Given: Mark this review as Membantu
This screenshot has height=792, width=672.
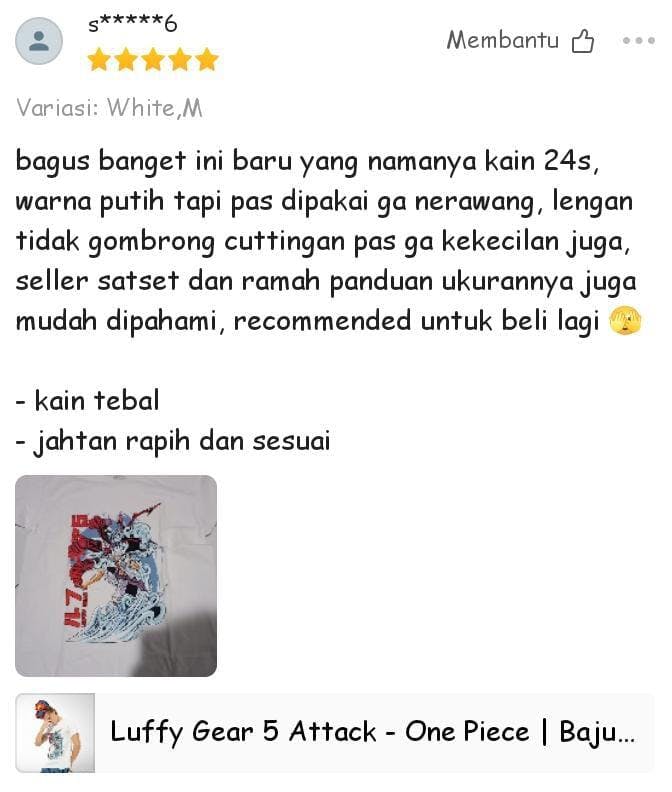Looking at the screenshot, I should (x=581, y=41).
